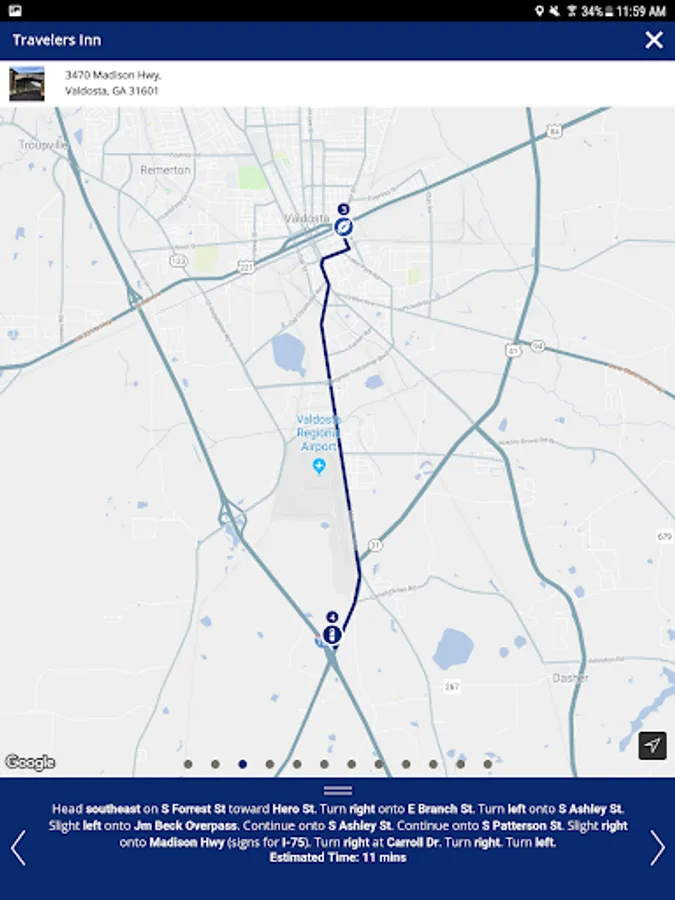Viewport: 675px width, 900px height.
Task: Go to the previous direction step
Action: [x=18, y=847]
